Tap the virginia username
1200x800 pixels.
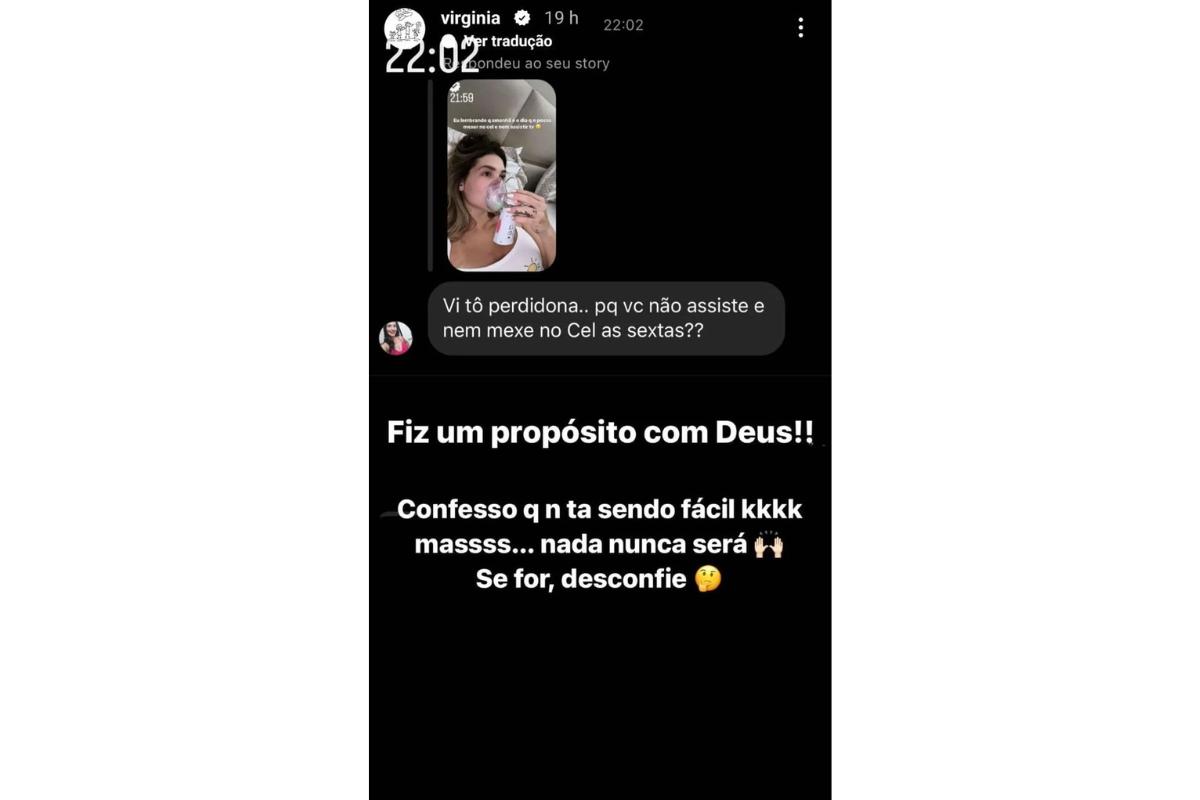pyautogui.click(x=470, y=18)
